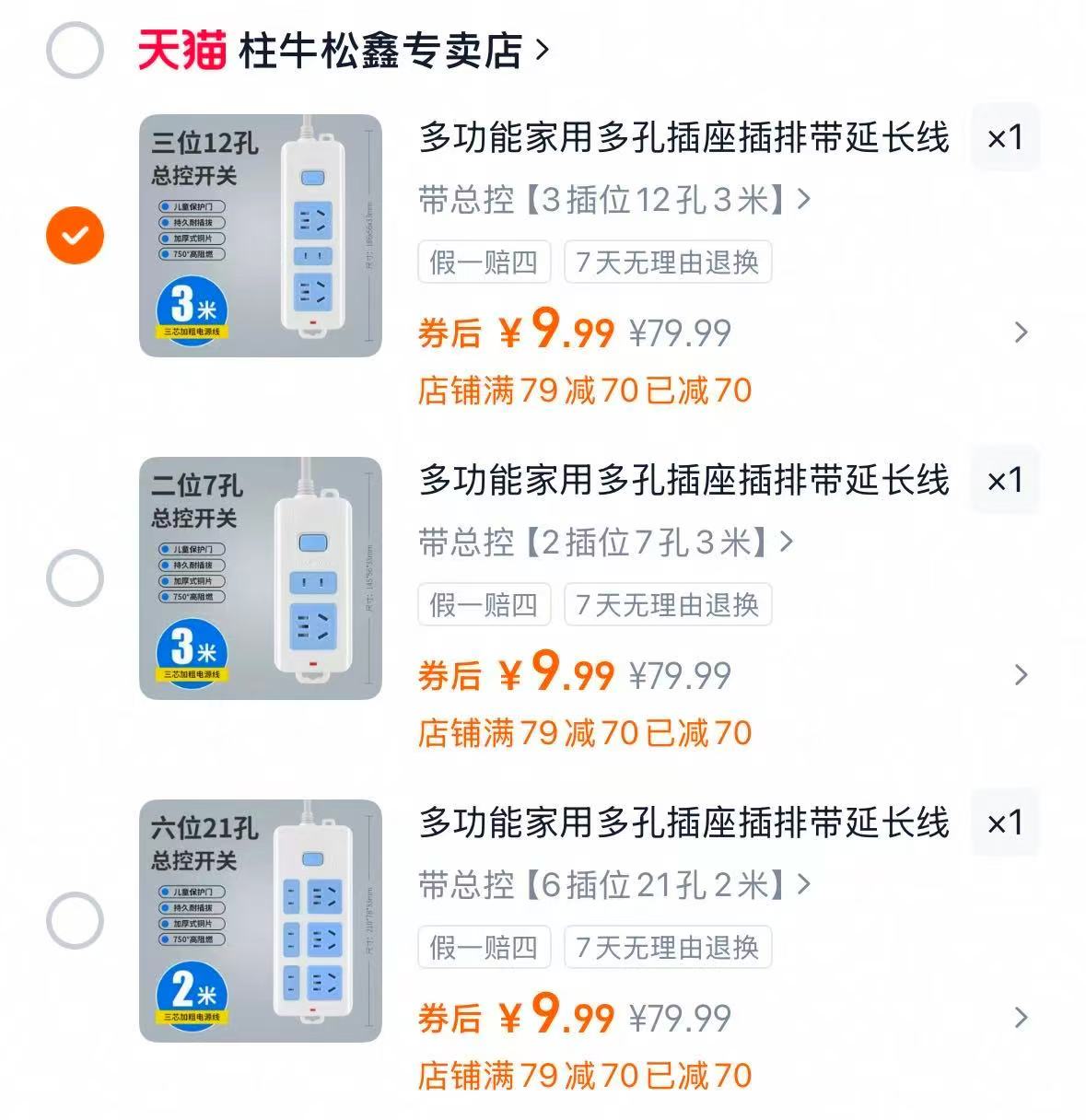
Task: Open the 六位21孔 product thumbnail image
Action: (261, 918)
